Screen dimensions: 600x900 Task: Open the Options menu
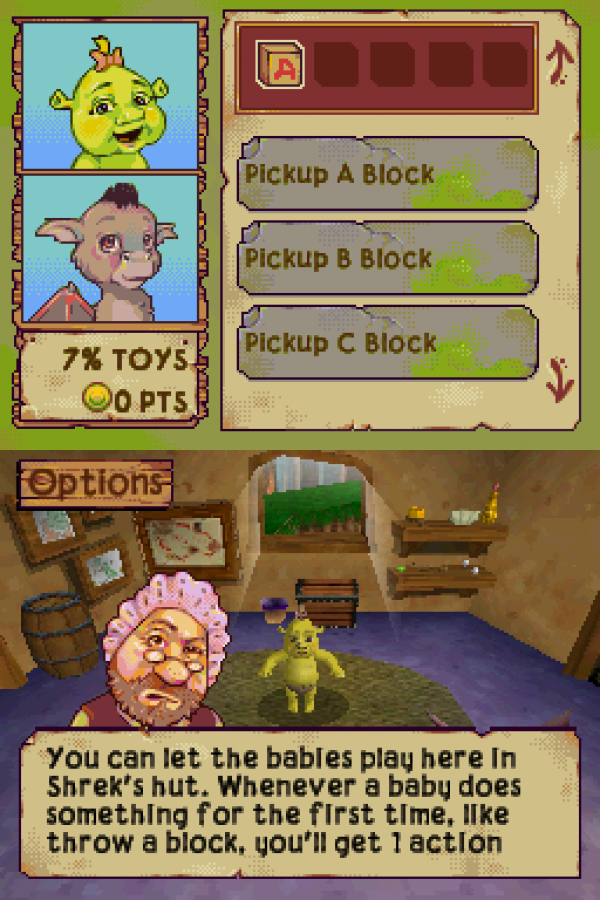tap(94, 484)
